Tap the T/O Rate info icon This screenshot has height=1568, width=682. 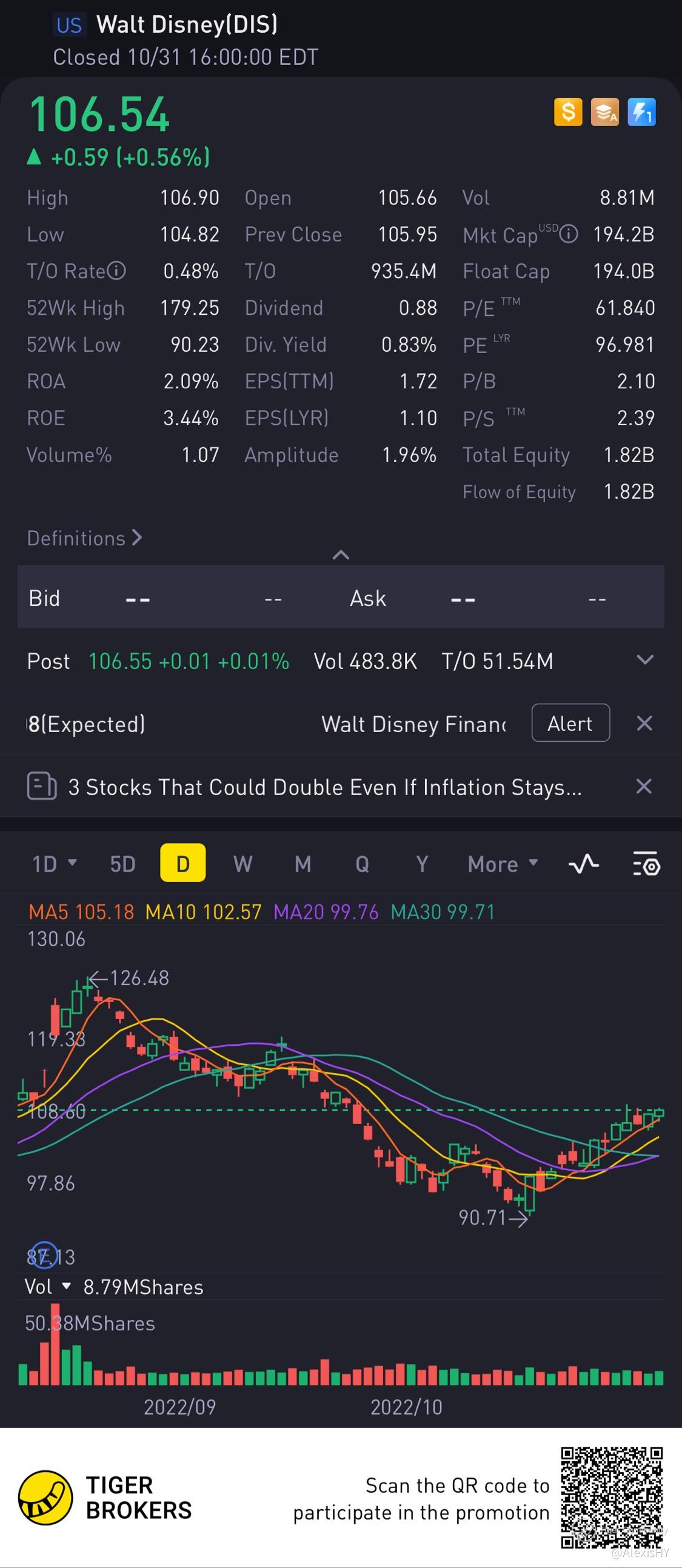[x=117, y=271]
